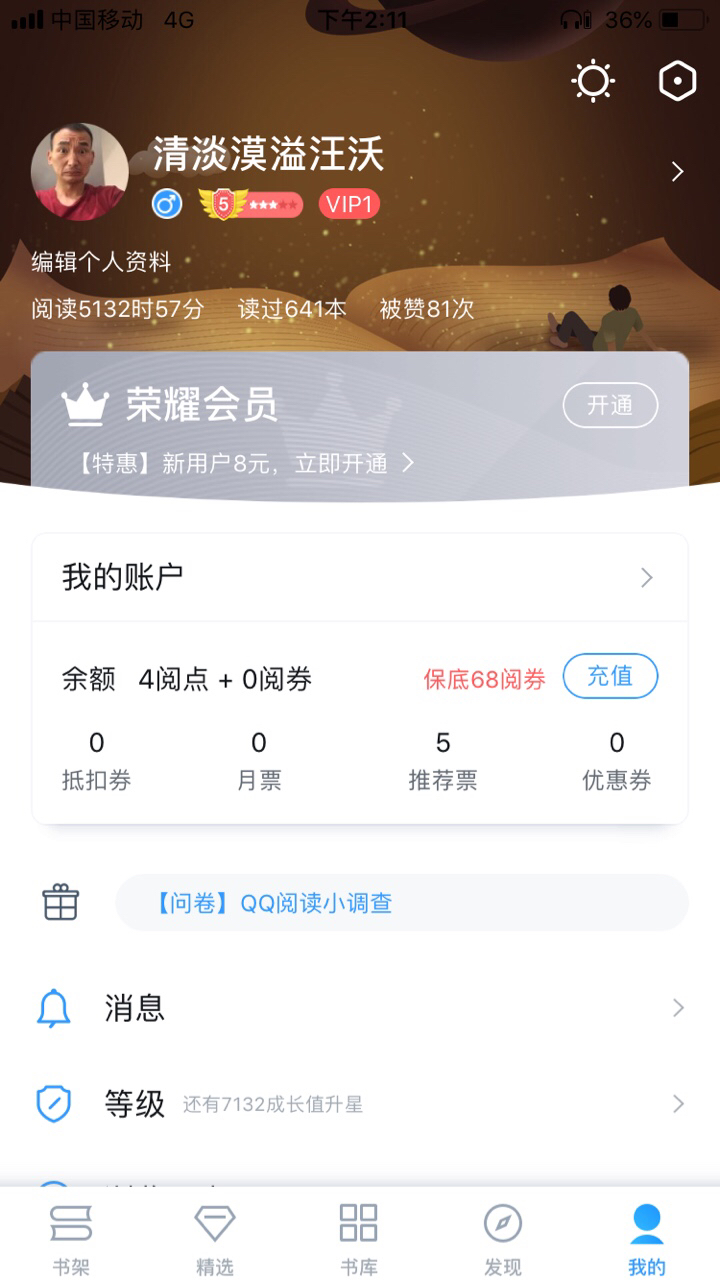
Task: Tap the 开通 button for 荣耀会员
Action: 610,405
